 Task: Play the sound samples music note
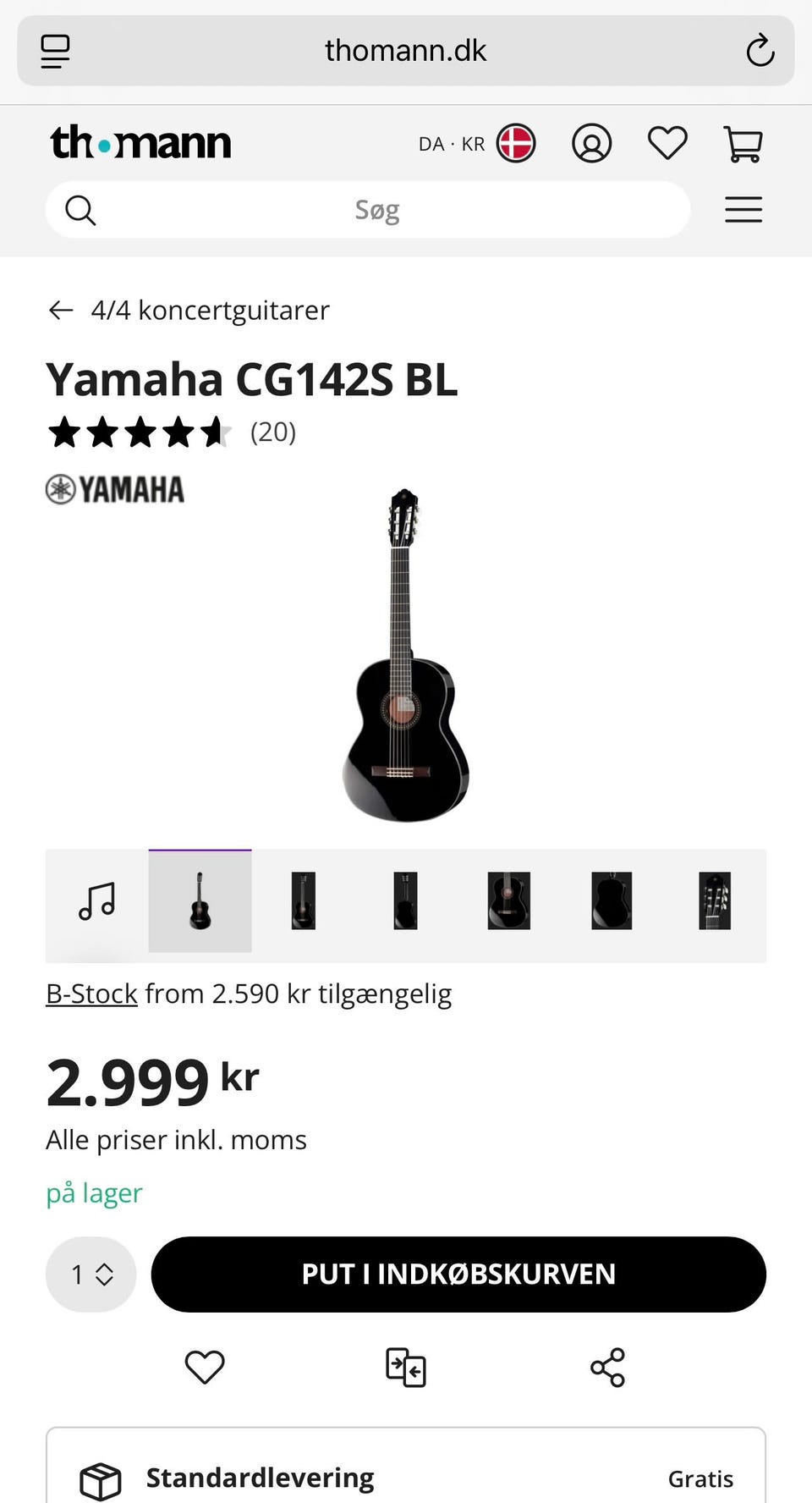[97, 901]
